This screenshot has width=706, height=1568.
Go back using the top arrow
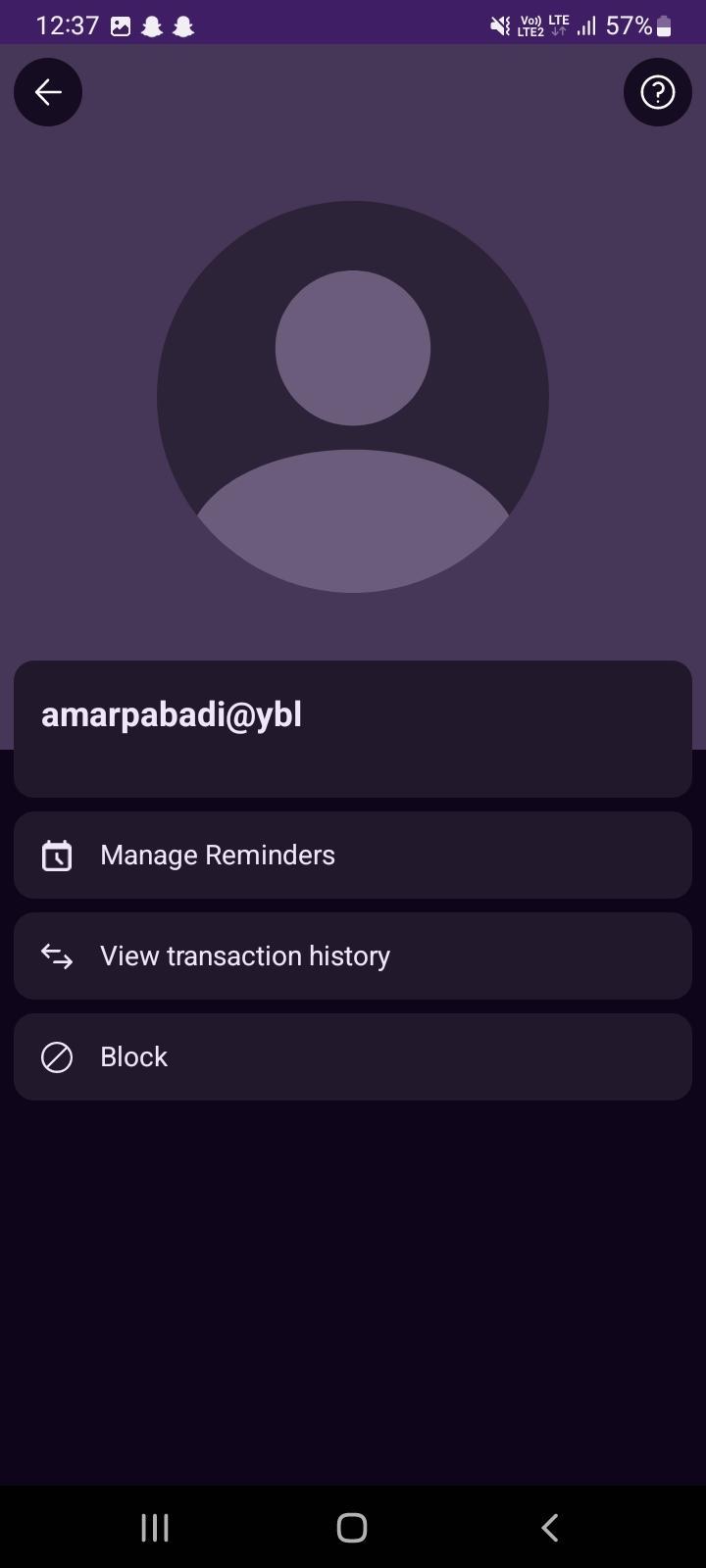[x=48, y=92]
